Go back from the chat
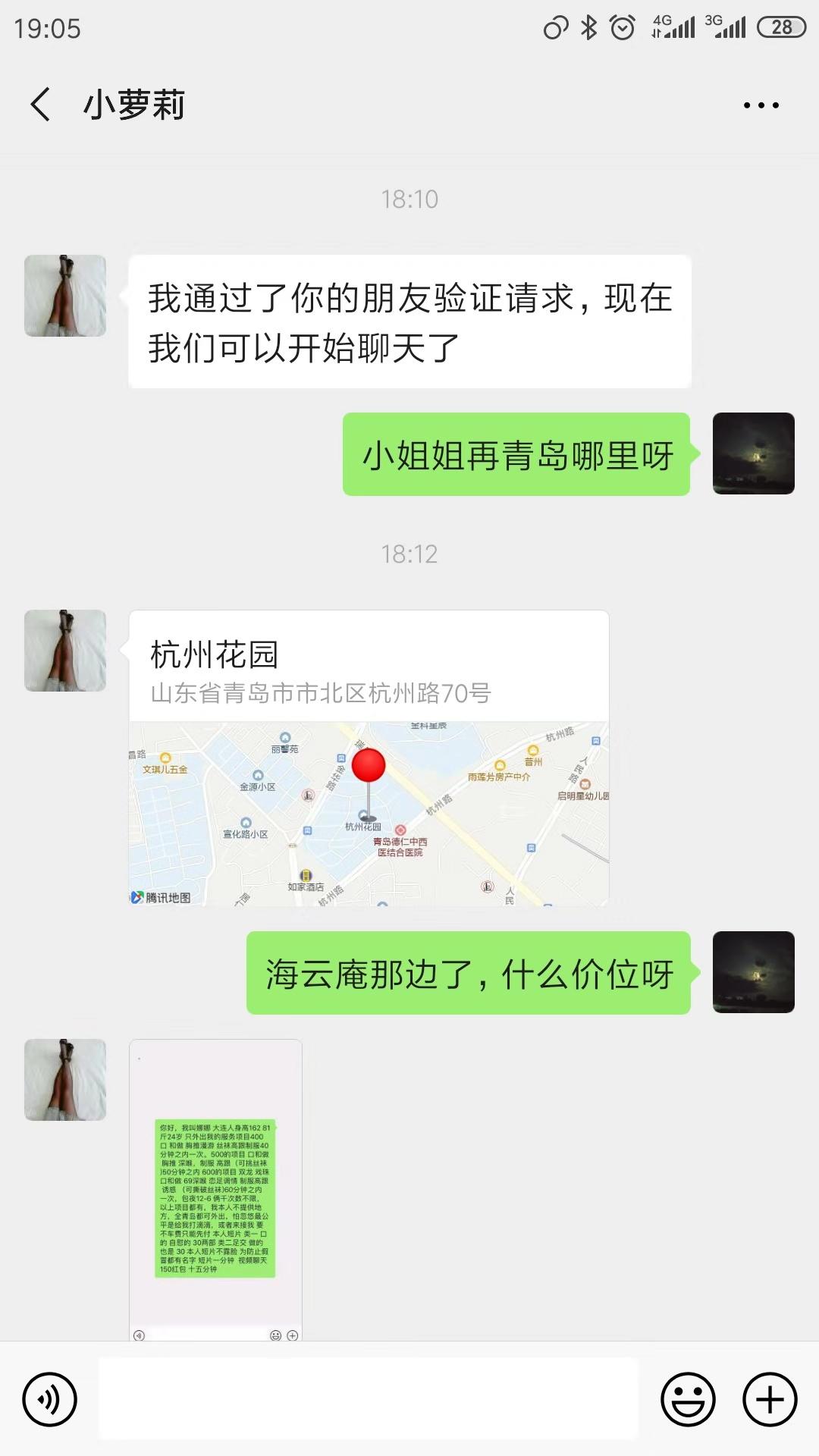This screenshot has width=819, height=1456. (41, 104)
